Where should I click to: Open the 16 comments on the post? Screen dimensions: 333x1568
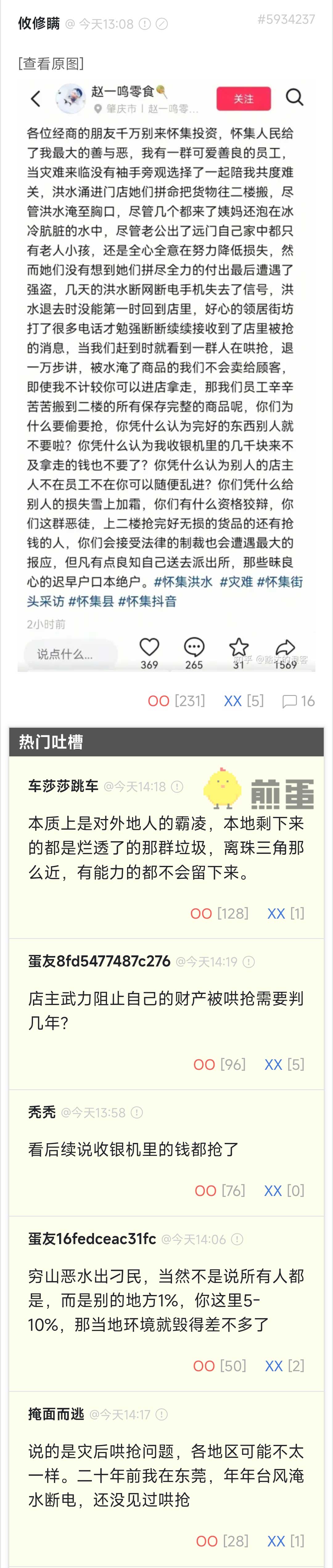[298, 701]
